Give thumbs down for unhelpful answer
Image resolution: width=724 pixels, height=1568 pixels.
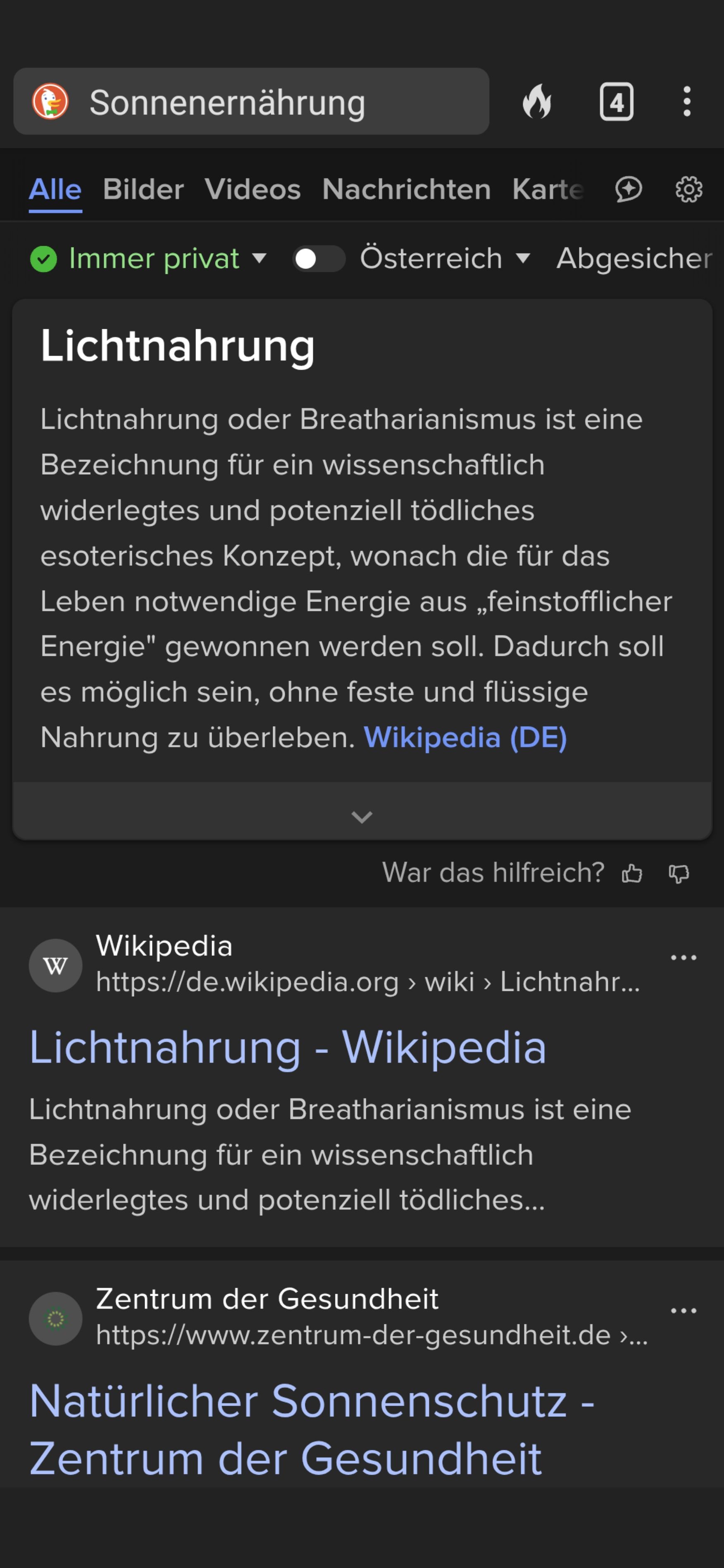tap(679, 874)
